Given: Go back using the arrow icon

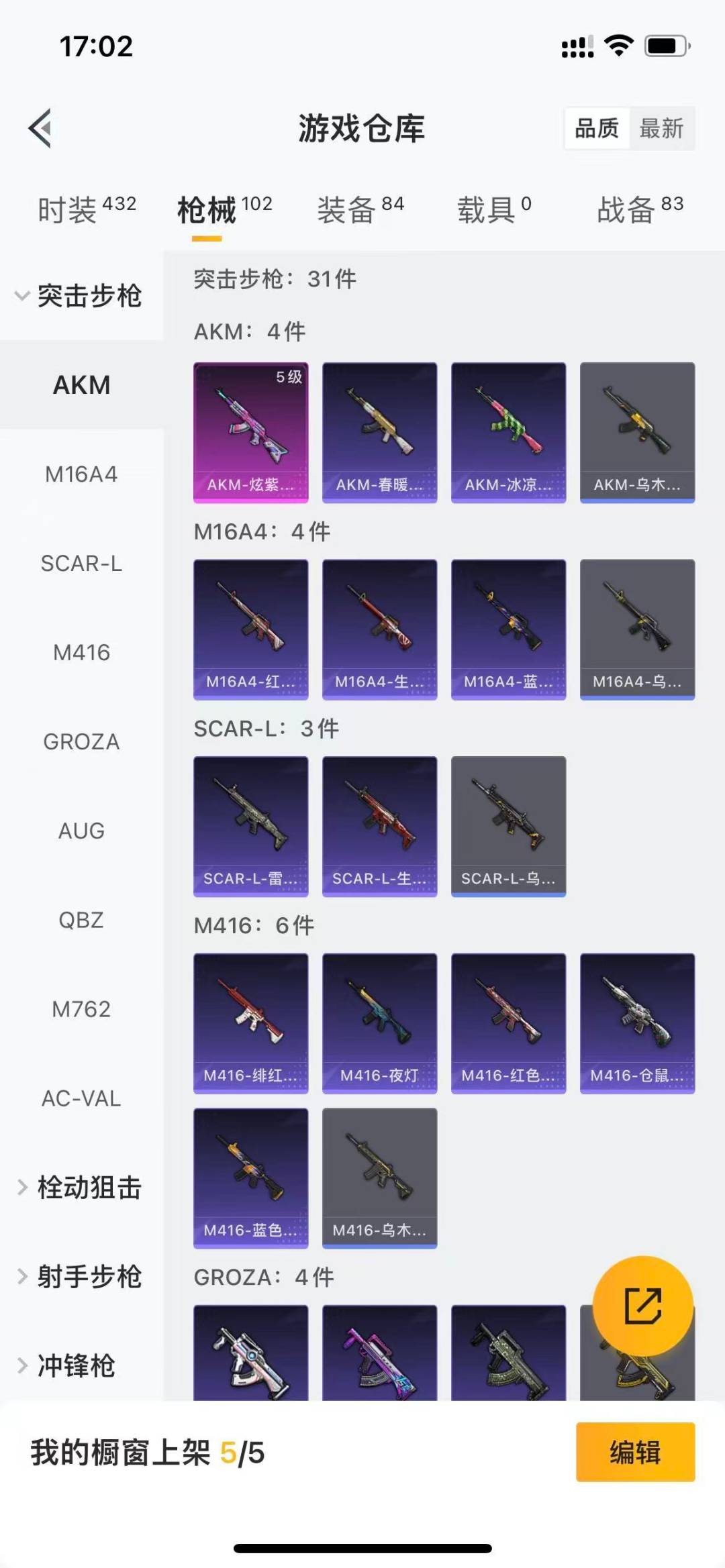Looking at the screenshot, I should 40,128.
